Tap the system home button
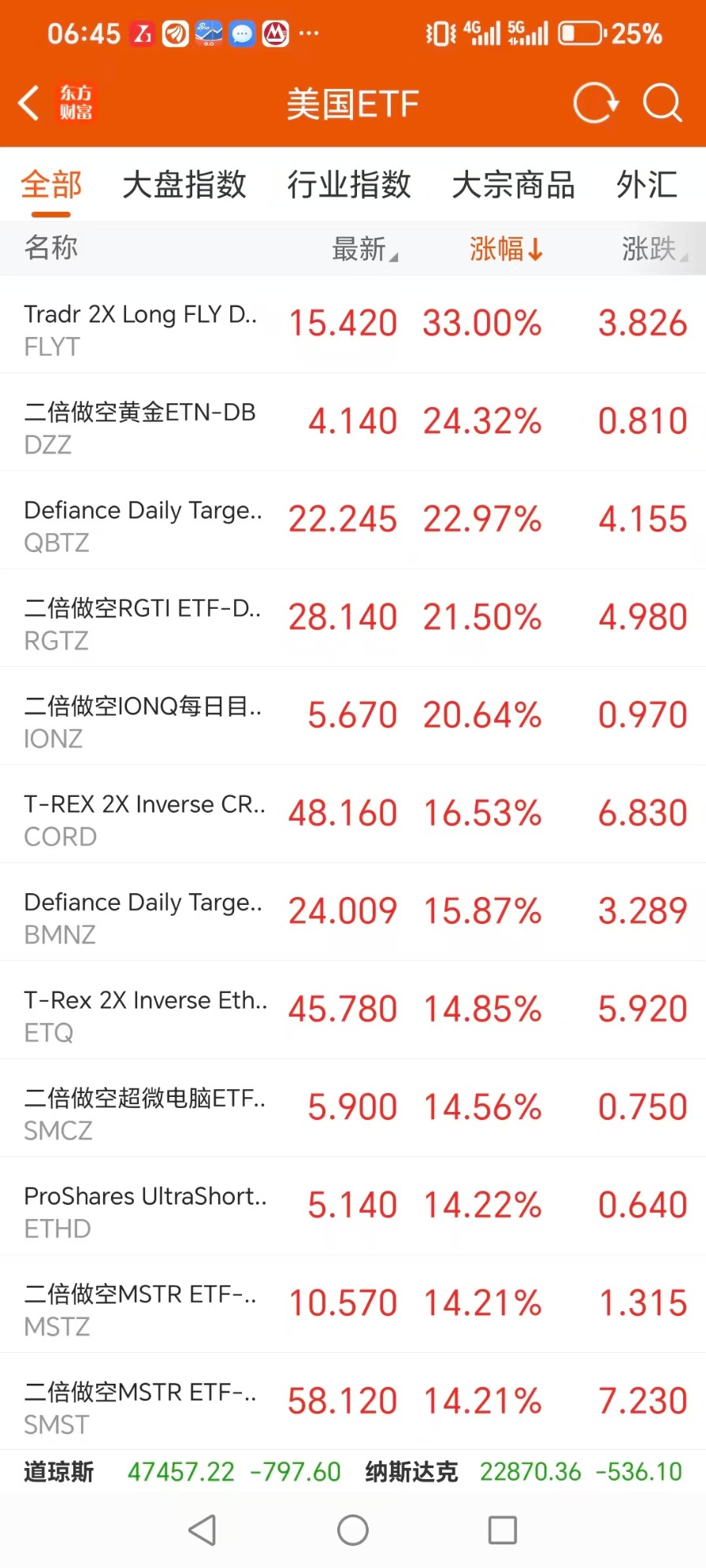This screenshot has width=706, height=1568. pyautogui.click(x=353, y=1530)
